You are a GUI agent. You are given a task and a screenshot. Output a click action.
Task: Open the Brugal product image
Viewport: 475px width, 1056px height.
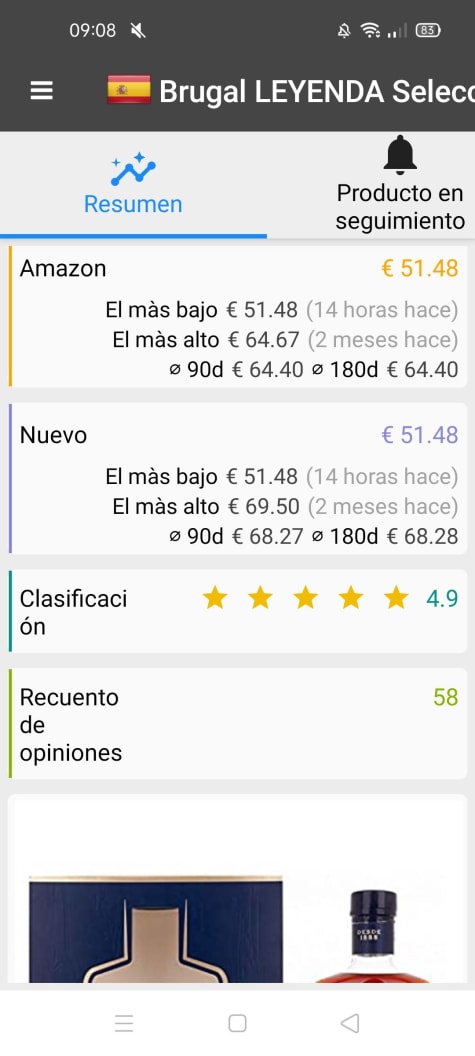click(237, 889)
